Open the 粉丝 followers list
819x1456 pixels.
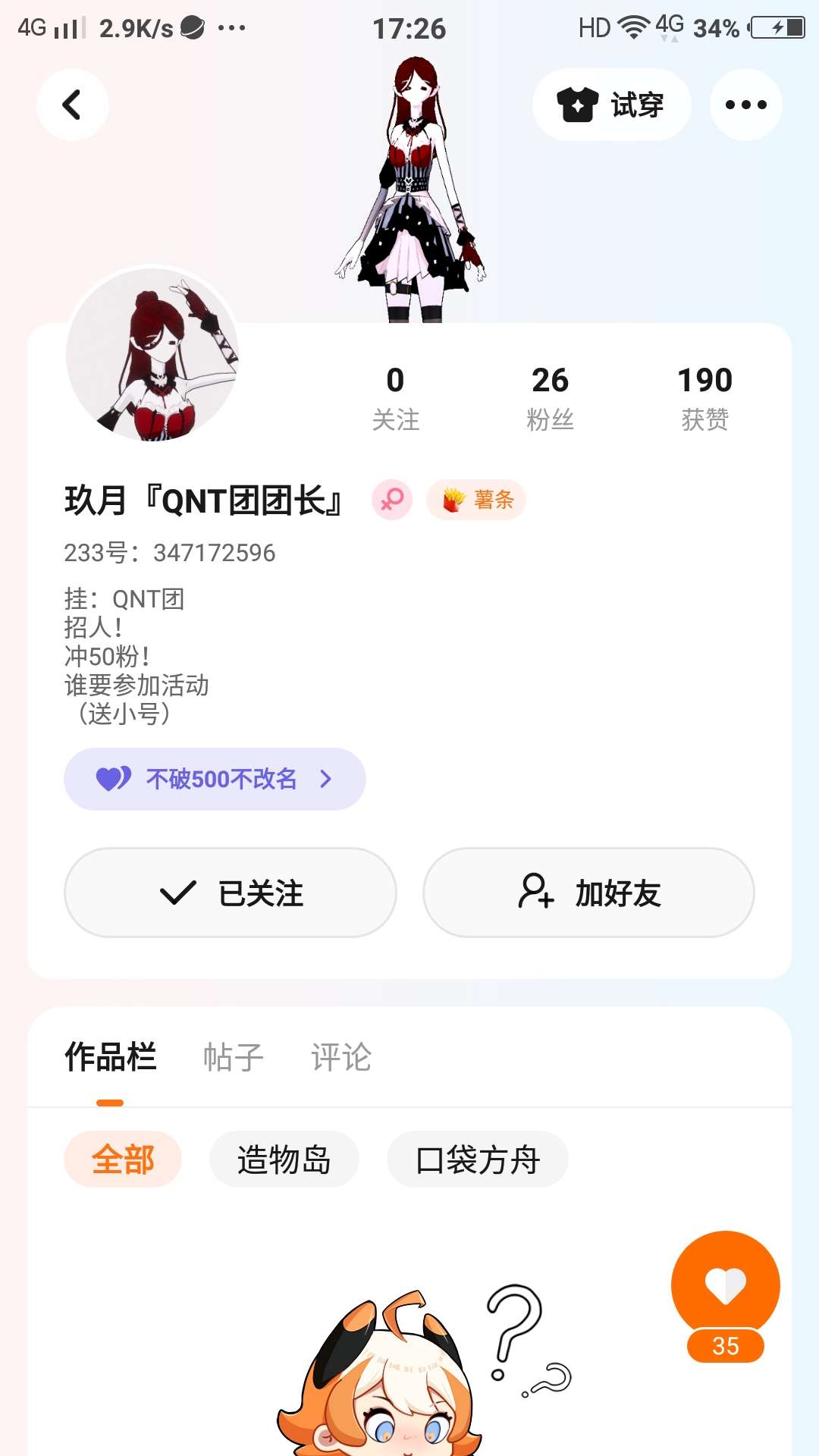[x=550, y=397]
